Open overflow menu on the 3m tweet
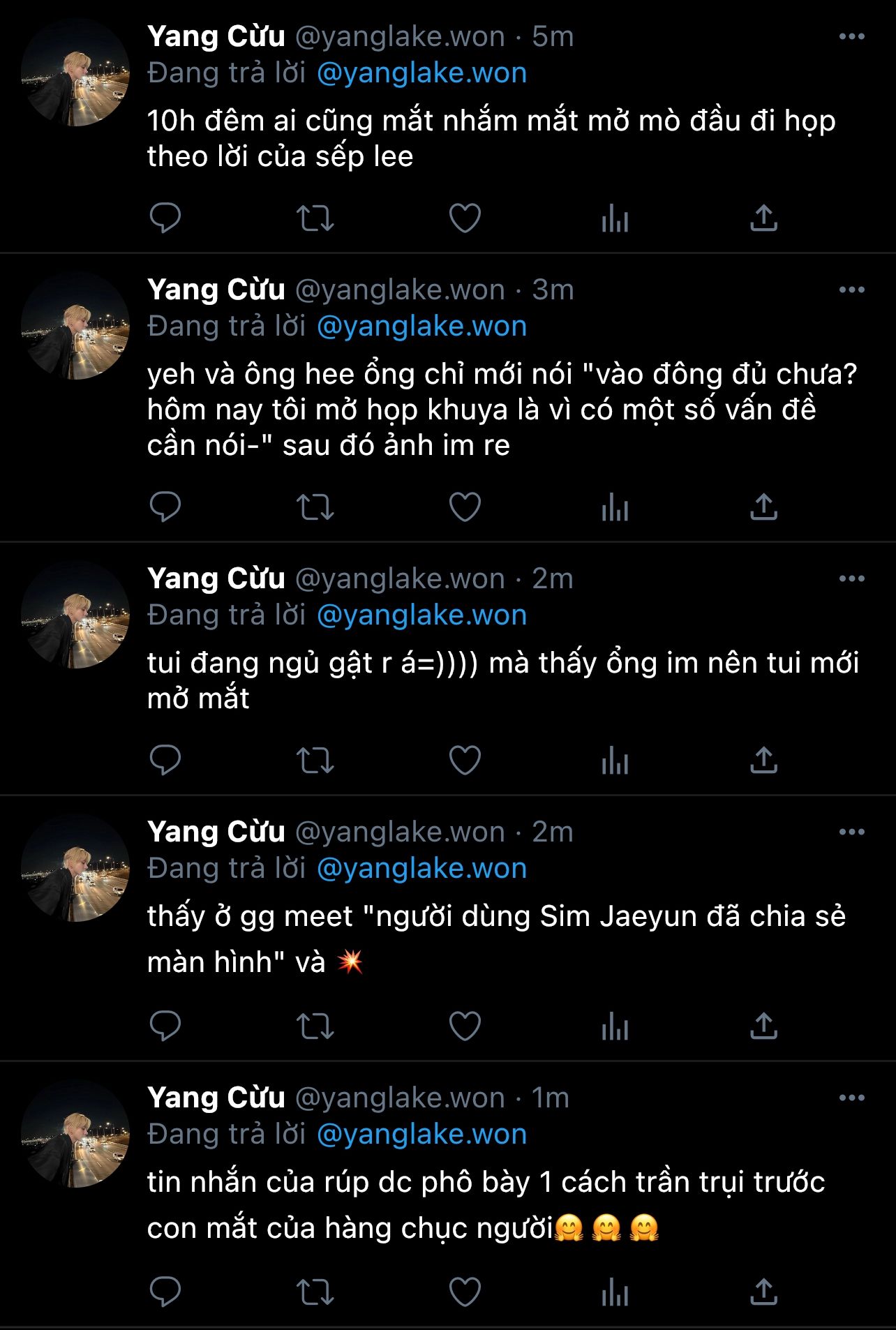This screenshot has height=1330, width=896. [851, 290]
